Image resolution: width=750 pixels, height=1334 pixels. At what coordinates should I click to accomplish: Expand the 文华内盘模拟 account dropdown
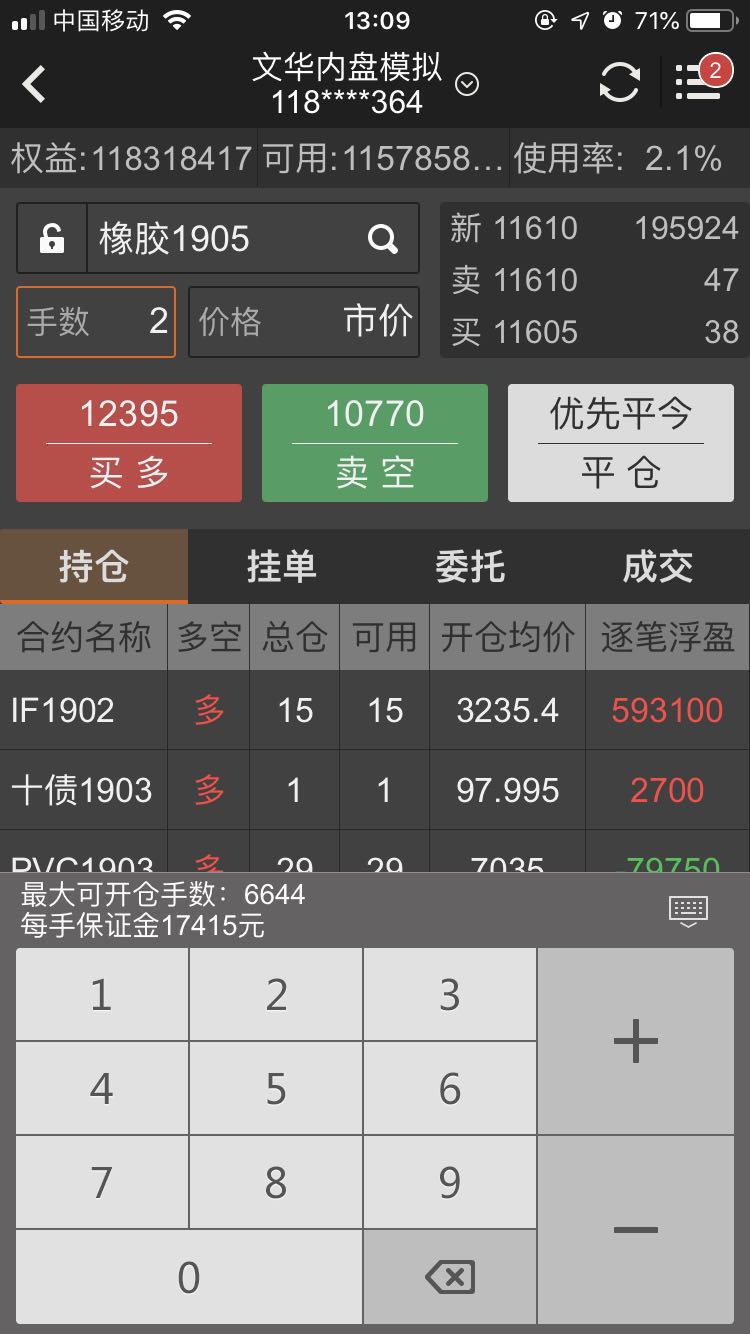click(x=466, y=85)
